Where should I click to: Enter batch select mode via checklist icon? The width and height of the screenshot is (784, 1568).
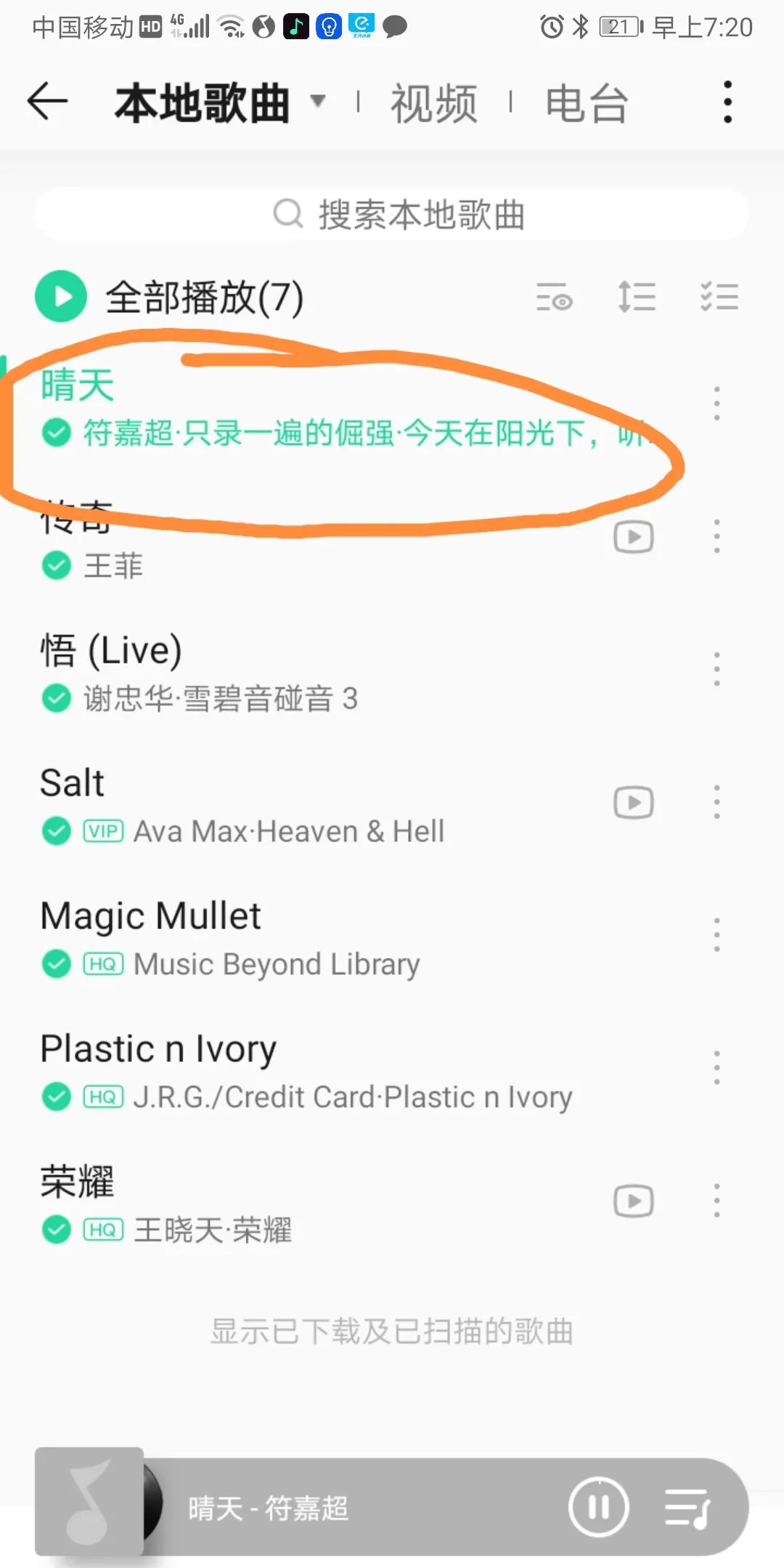point(719,298)
